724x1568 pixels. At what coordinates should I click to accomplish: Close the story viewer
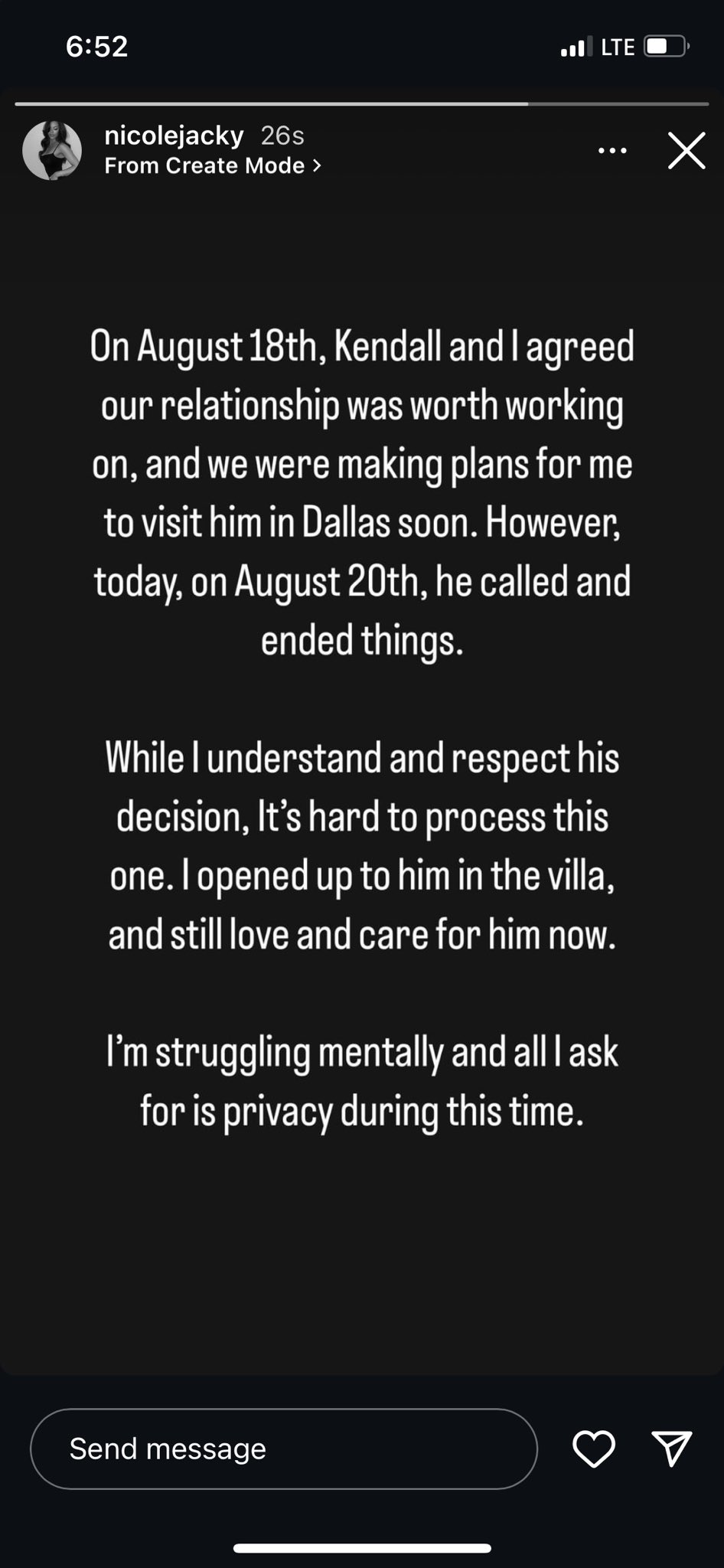point(686,150)
